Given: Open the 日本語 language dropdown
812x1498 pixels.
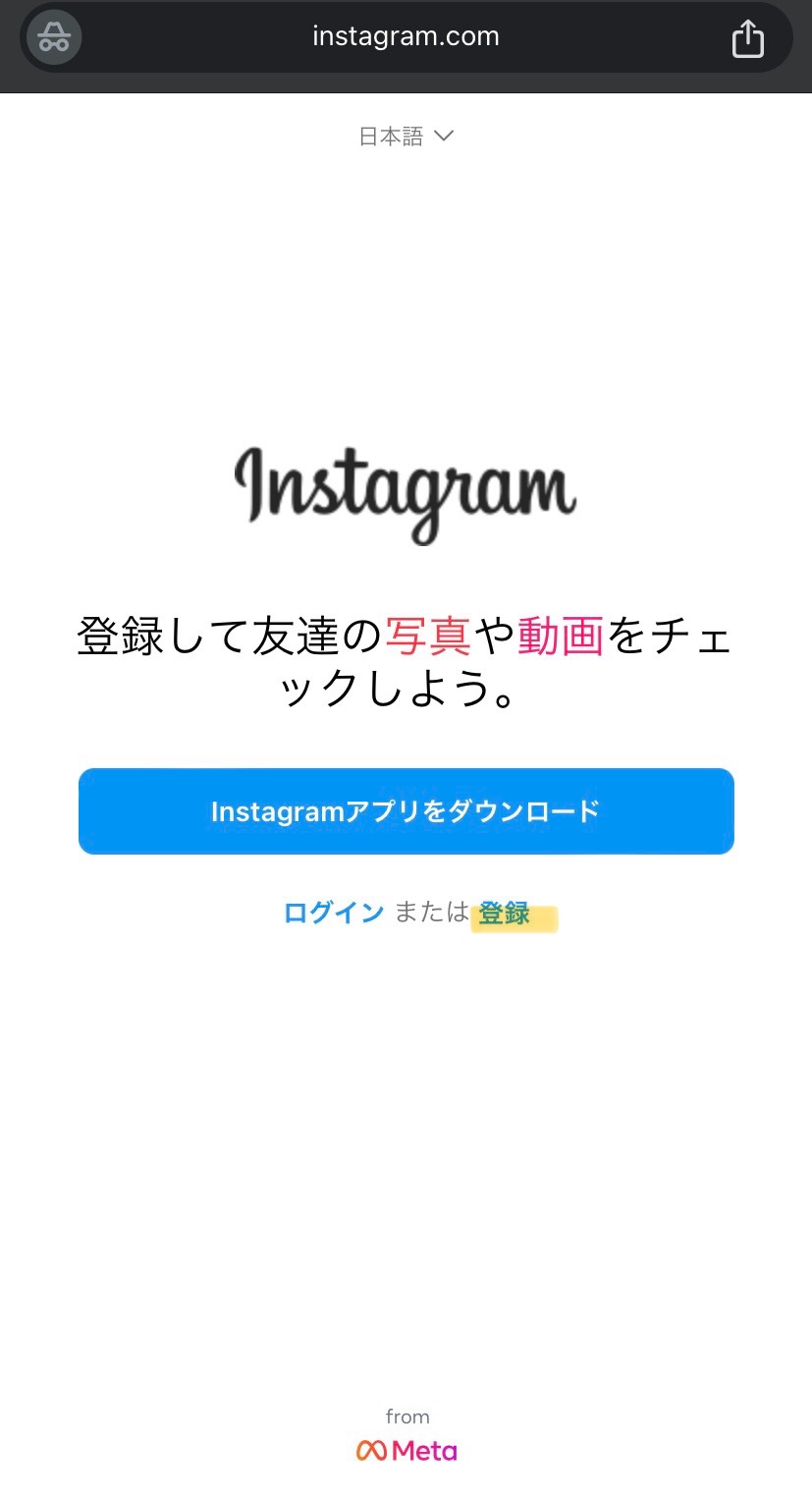Looking at the screenshot, I should coord(406,137).
